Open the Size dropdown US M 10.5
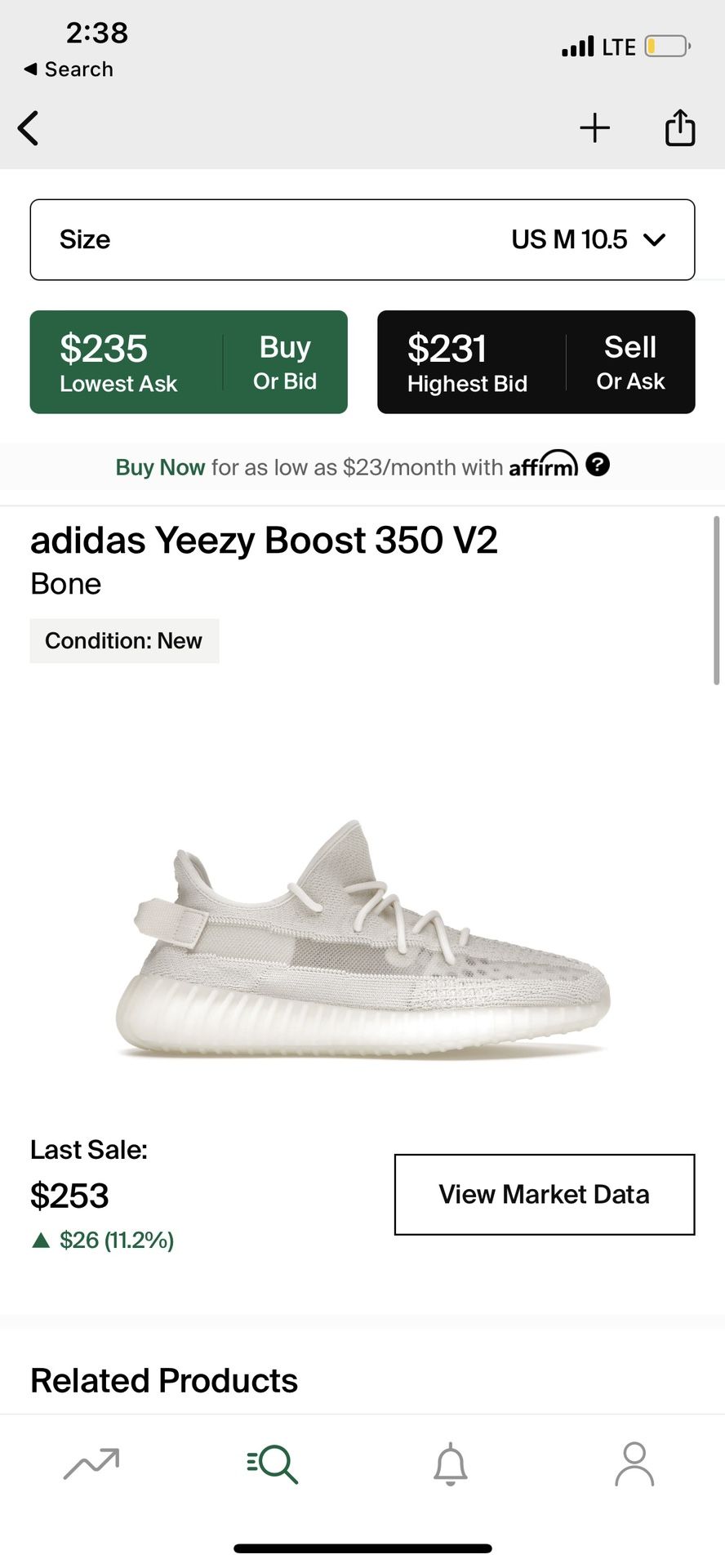Image resolution: width=725 pixels, height=1568 pixels. tap(362, 239)
